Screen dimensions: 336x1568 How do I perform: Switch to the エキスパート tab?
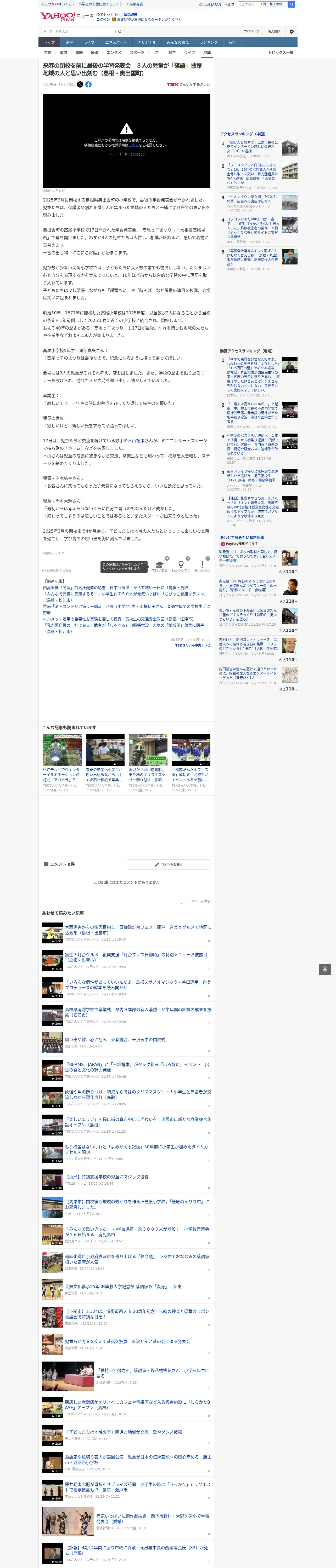click(116, 43)
